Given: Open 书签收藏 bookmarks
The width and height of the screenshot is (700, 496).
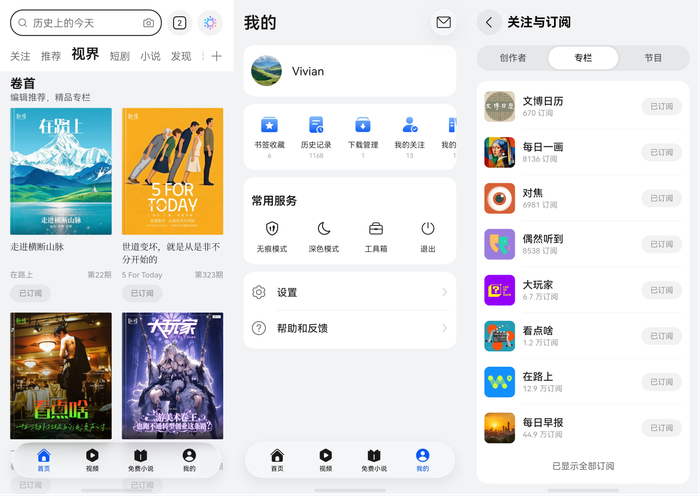Looking at the screenshot, I should [269, 137].
